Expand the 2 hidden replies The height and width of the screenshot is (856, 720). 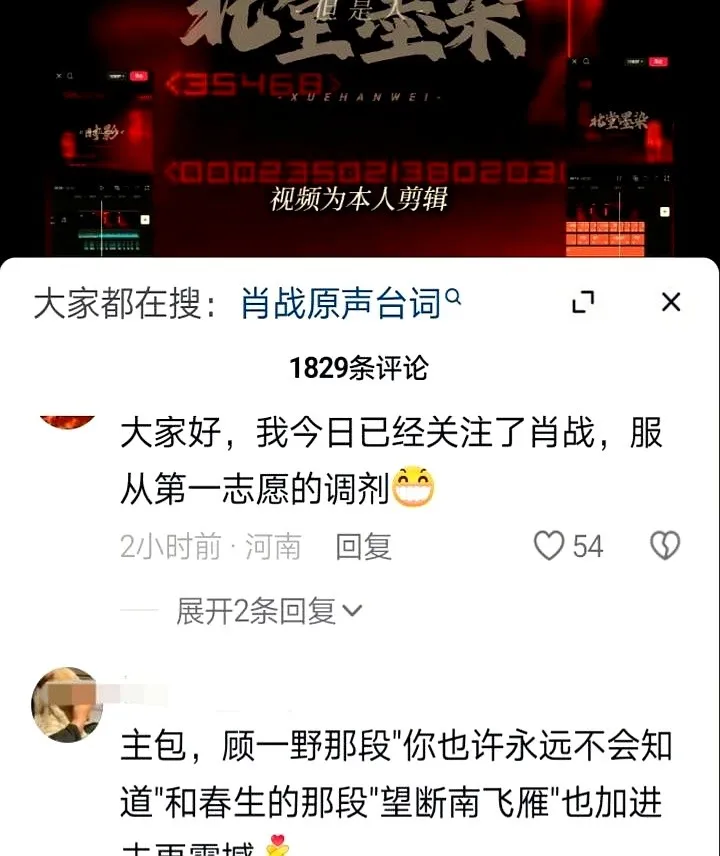coord(268,611)
